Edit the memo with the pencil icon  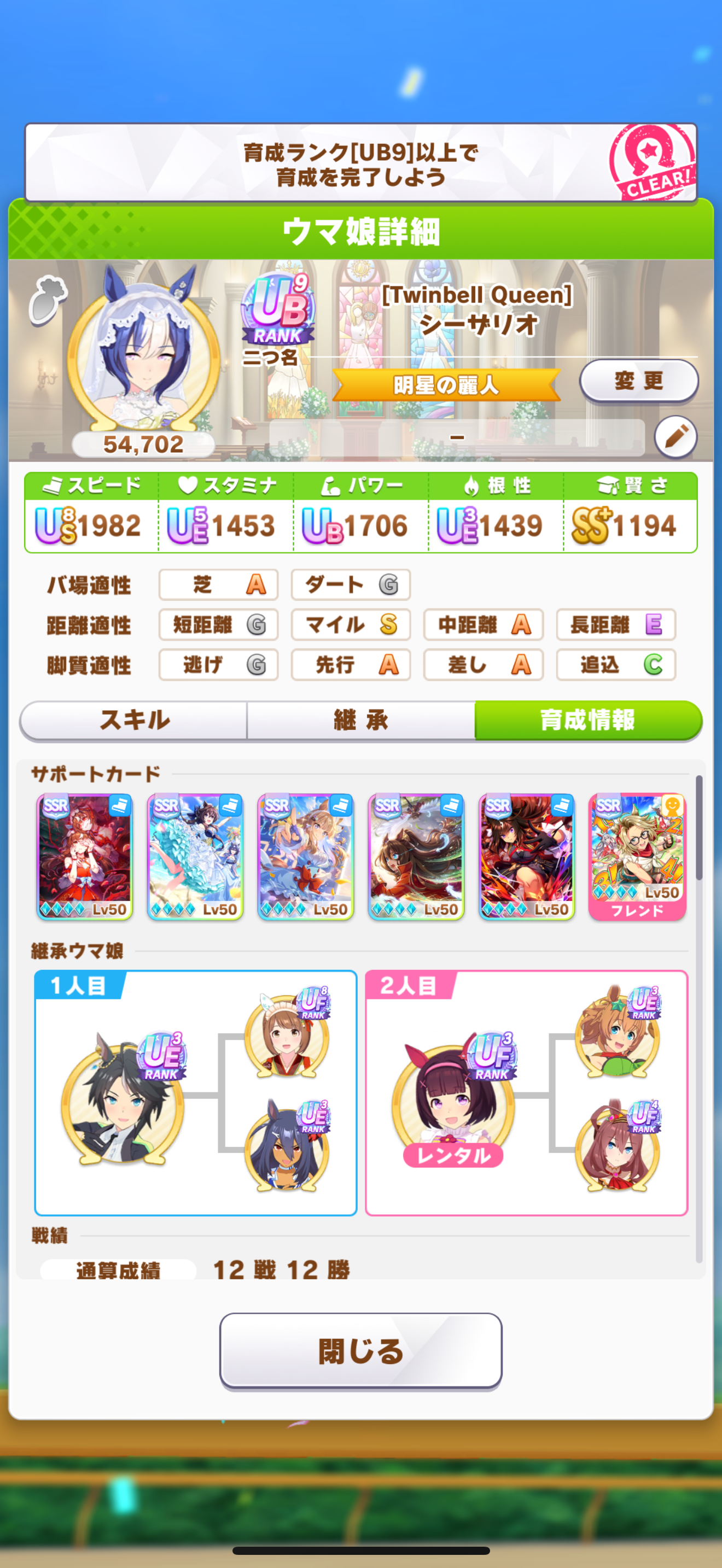tap(676, 436)
